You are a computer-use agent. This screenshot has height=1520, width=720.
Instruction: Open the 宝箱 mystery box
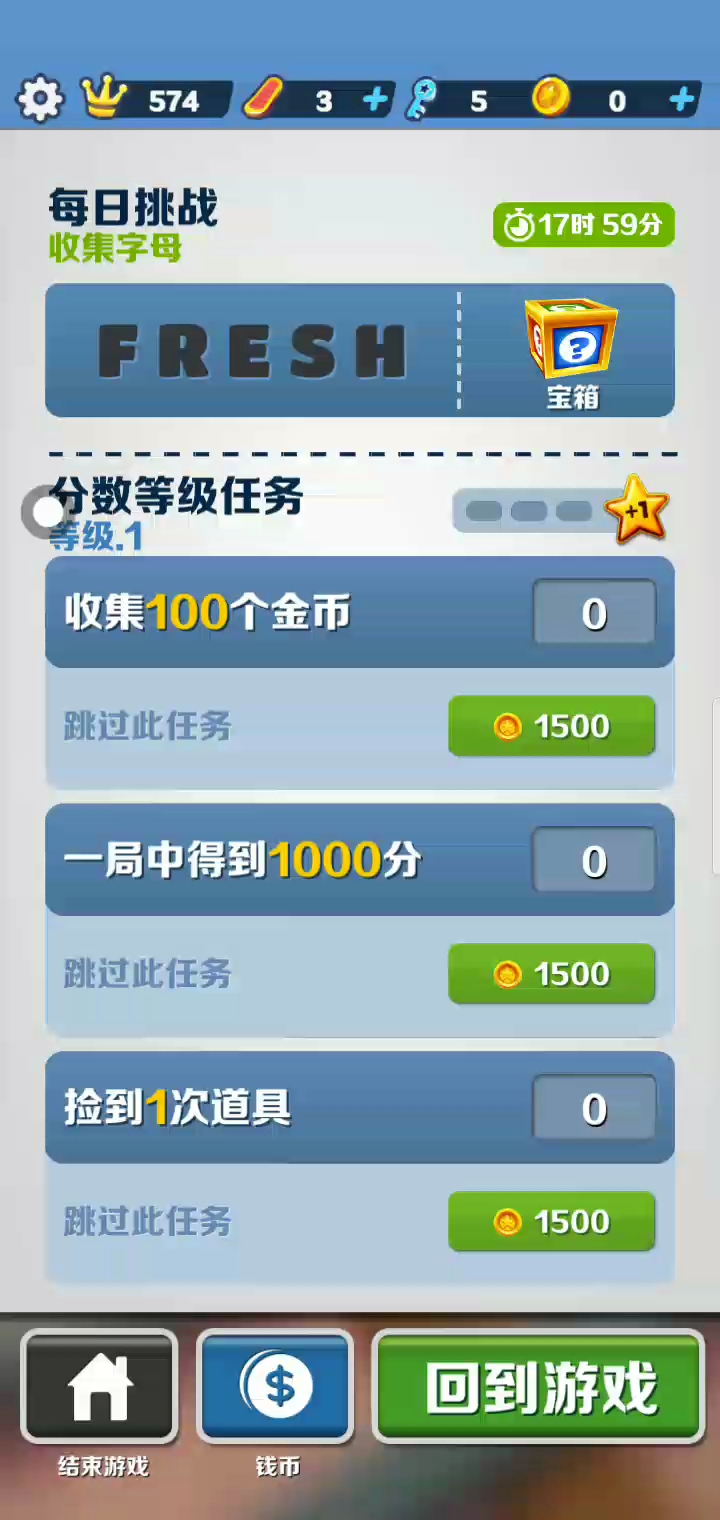(x=572, y=350)
